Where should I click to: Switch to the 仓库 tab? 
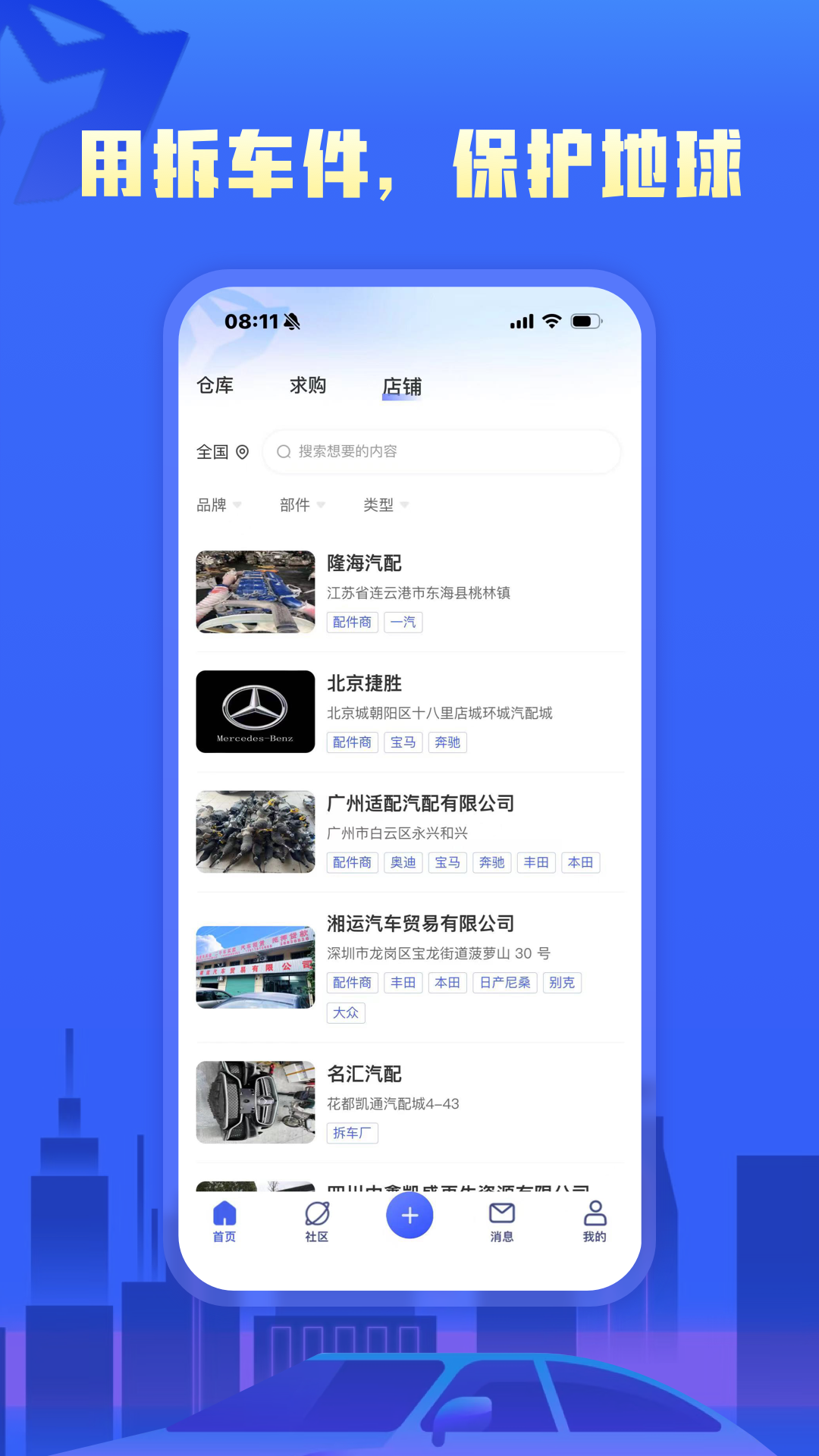pyautogui.click(x=215, y=386)
